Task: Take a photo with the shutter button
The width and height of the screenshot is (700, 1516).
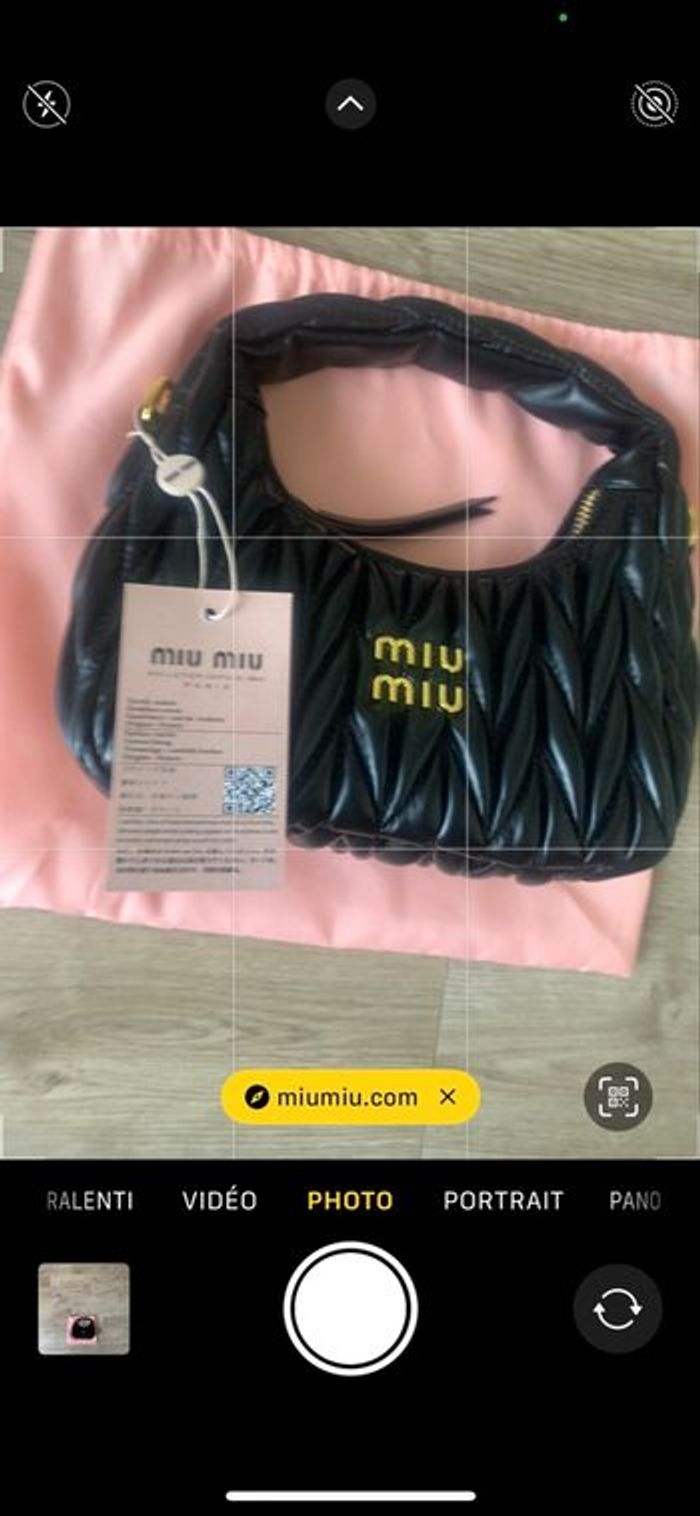Action: click(x=350, y=1308)
